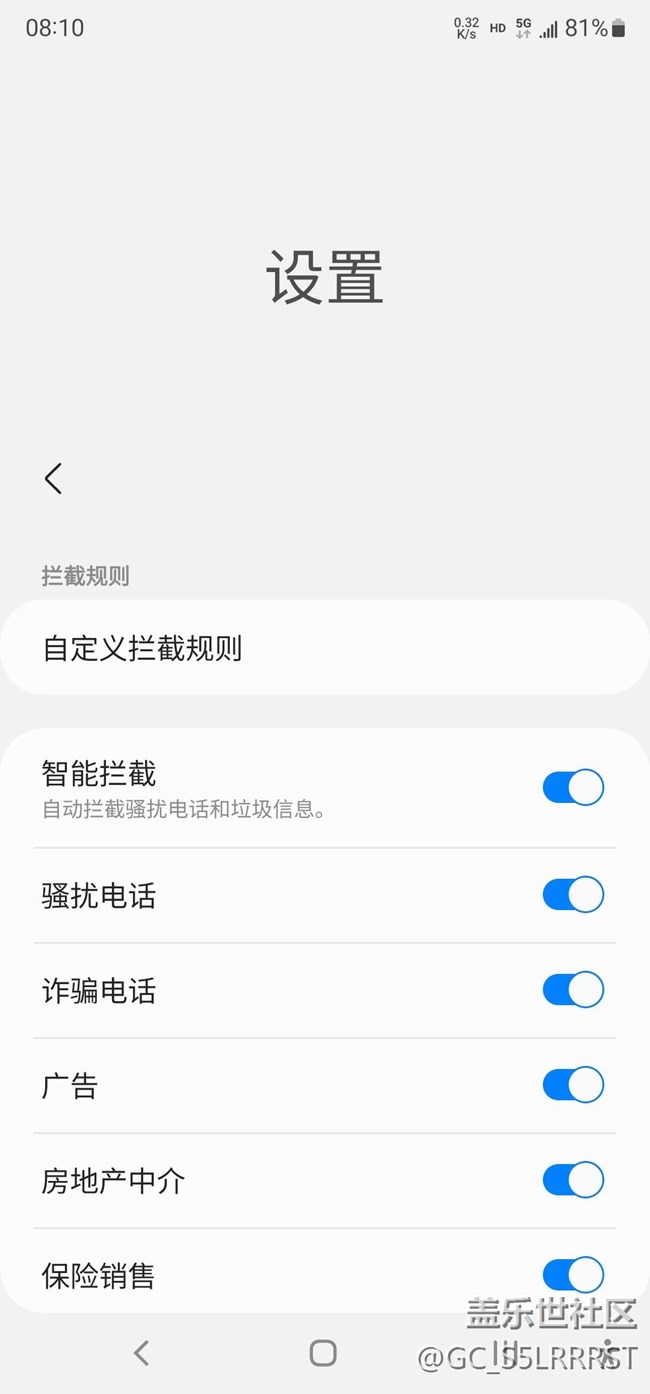
Task: Open 自定义拦截规则
Action: coord(325,648)
